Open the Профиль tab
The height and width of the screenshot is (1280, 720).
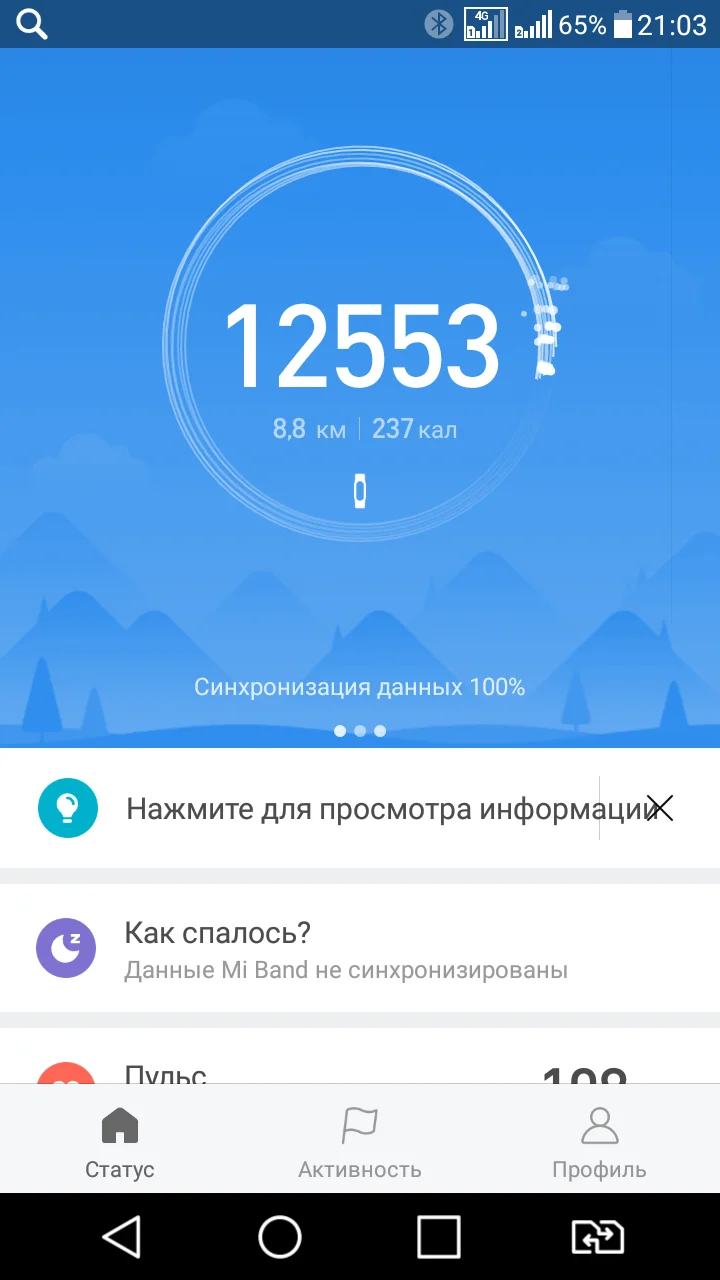598,1140
